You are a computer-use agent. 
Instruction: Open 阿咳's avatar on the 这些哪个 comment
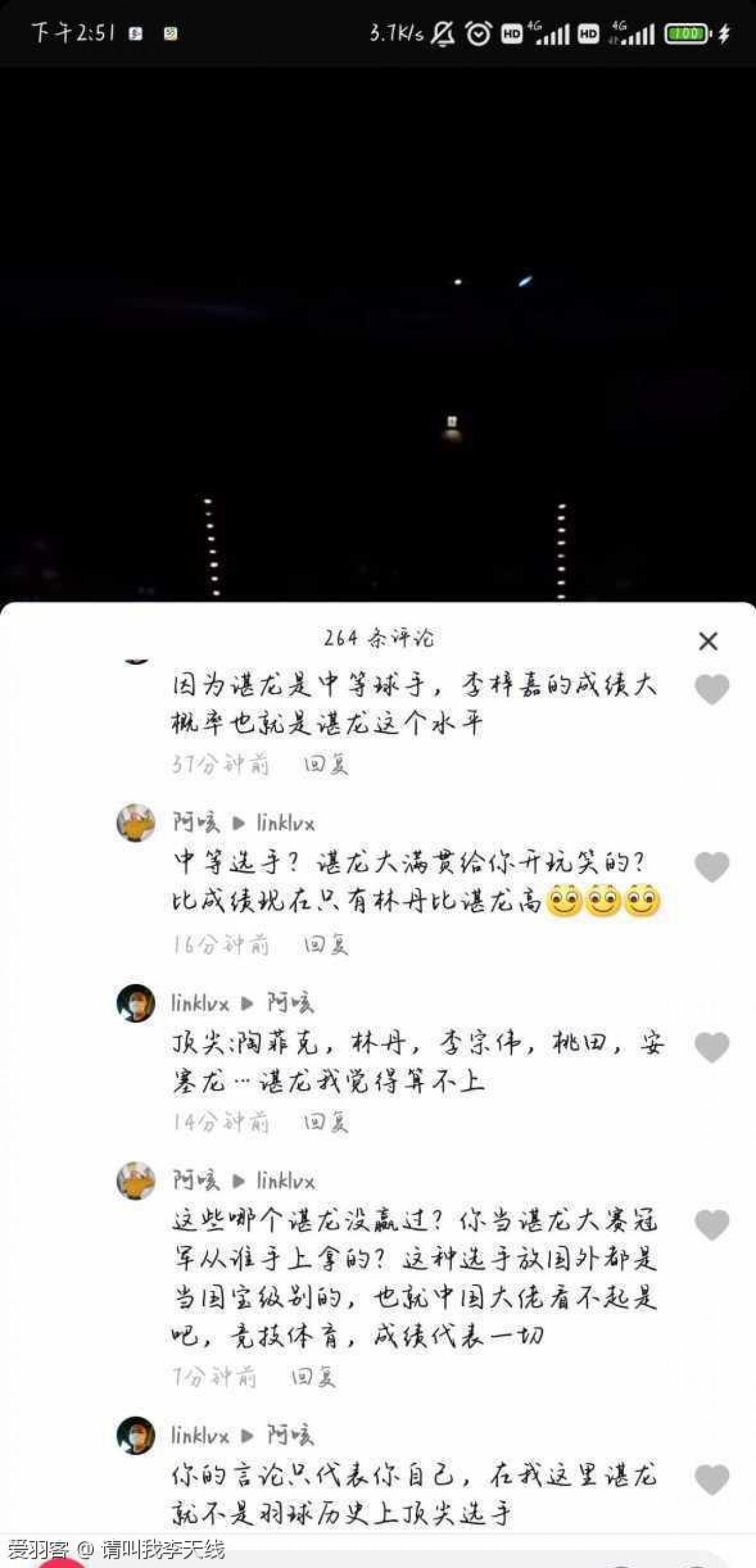pyautogui.click(x=135, y=1180)
